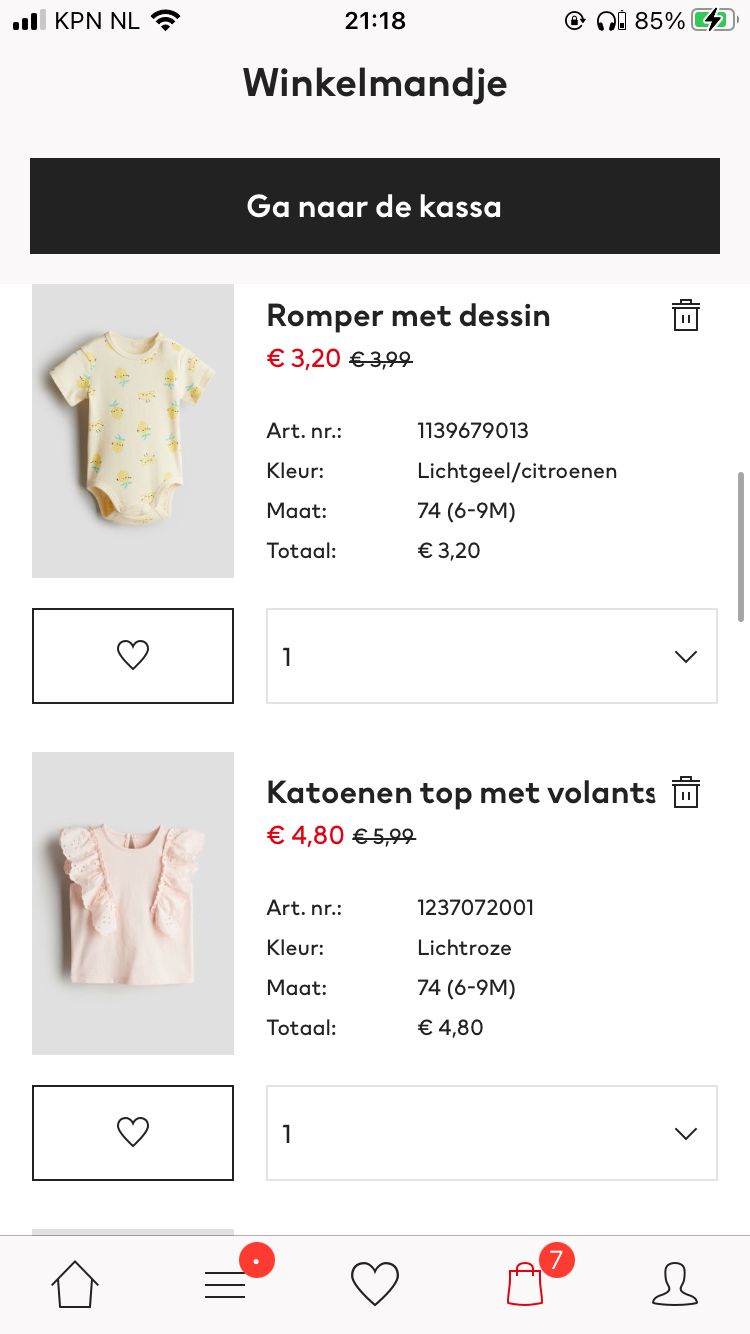
Task: Open the Romper met dessin product image
Action: (x=133, y=431)
